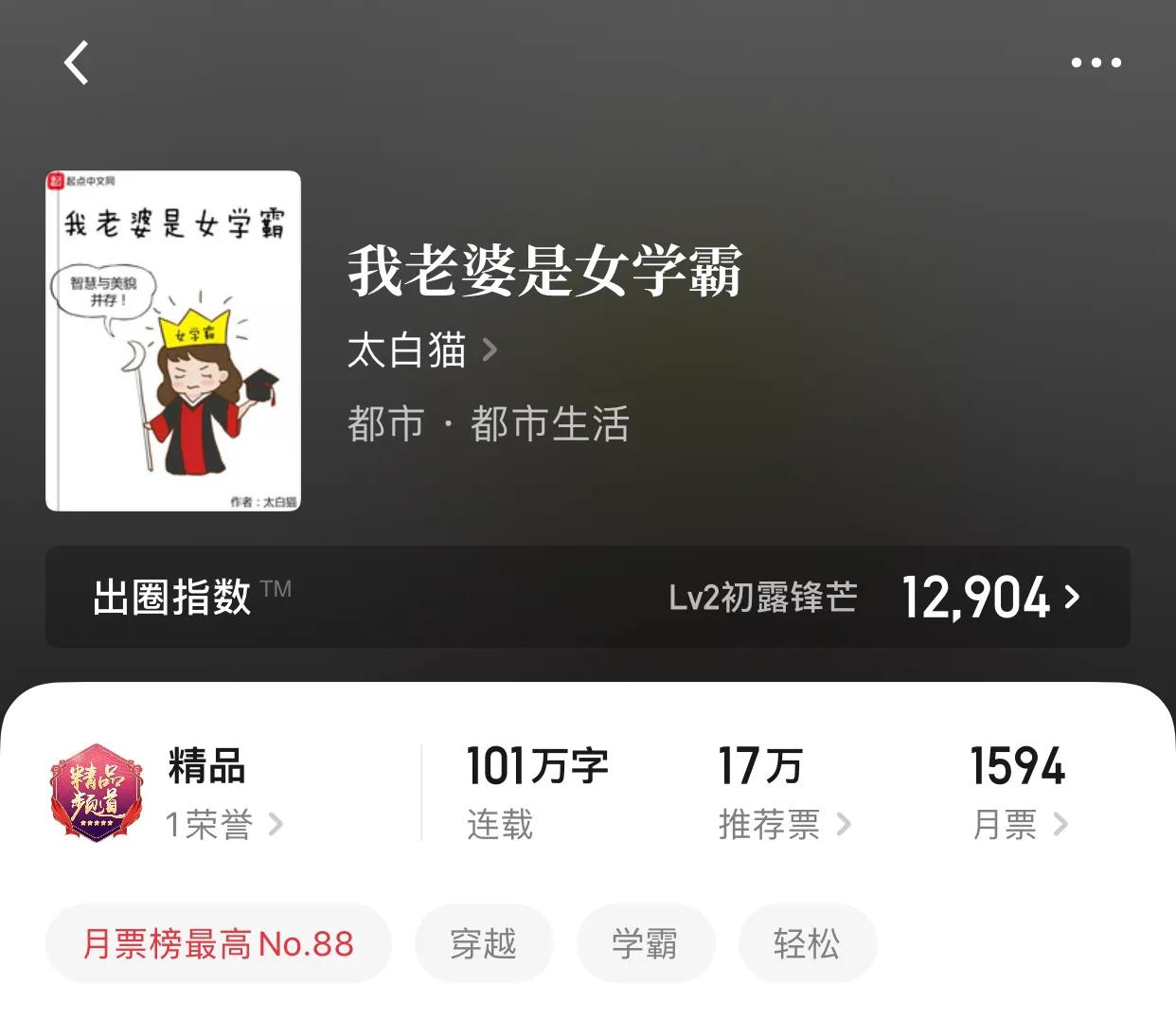1176x1020 pixels.
Task: Open author 太白猫's page
Action: [421, 350]
